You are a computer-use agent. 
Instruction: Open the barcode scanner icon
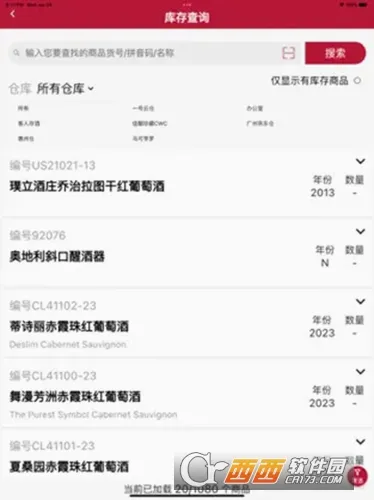289,53
